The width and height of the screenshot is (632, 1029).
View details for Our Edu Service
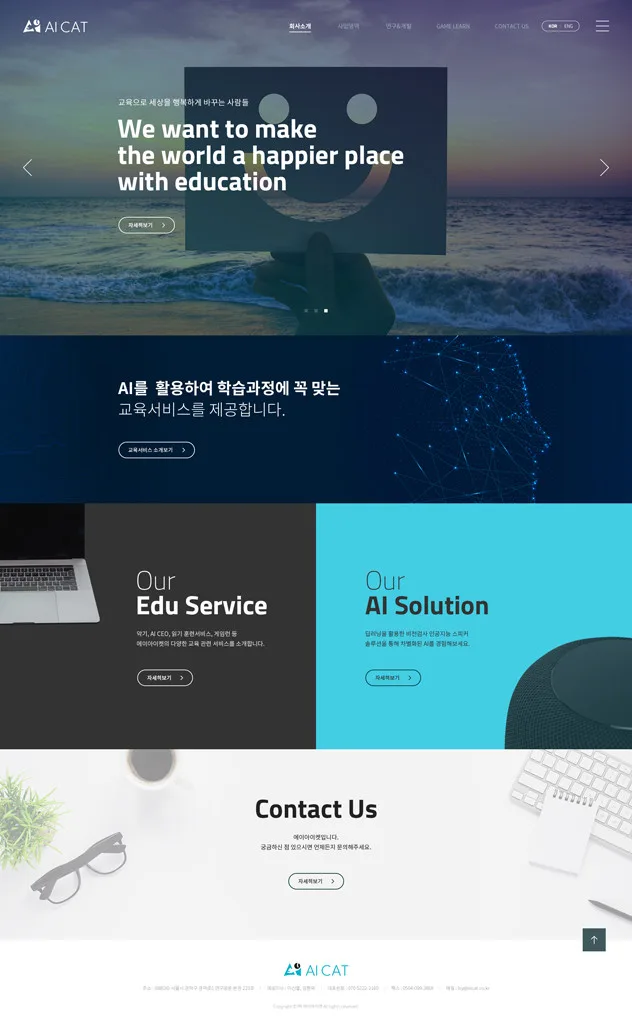pyautogui.click(x=164, y=678)
